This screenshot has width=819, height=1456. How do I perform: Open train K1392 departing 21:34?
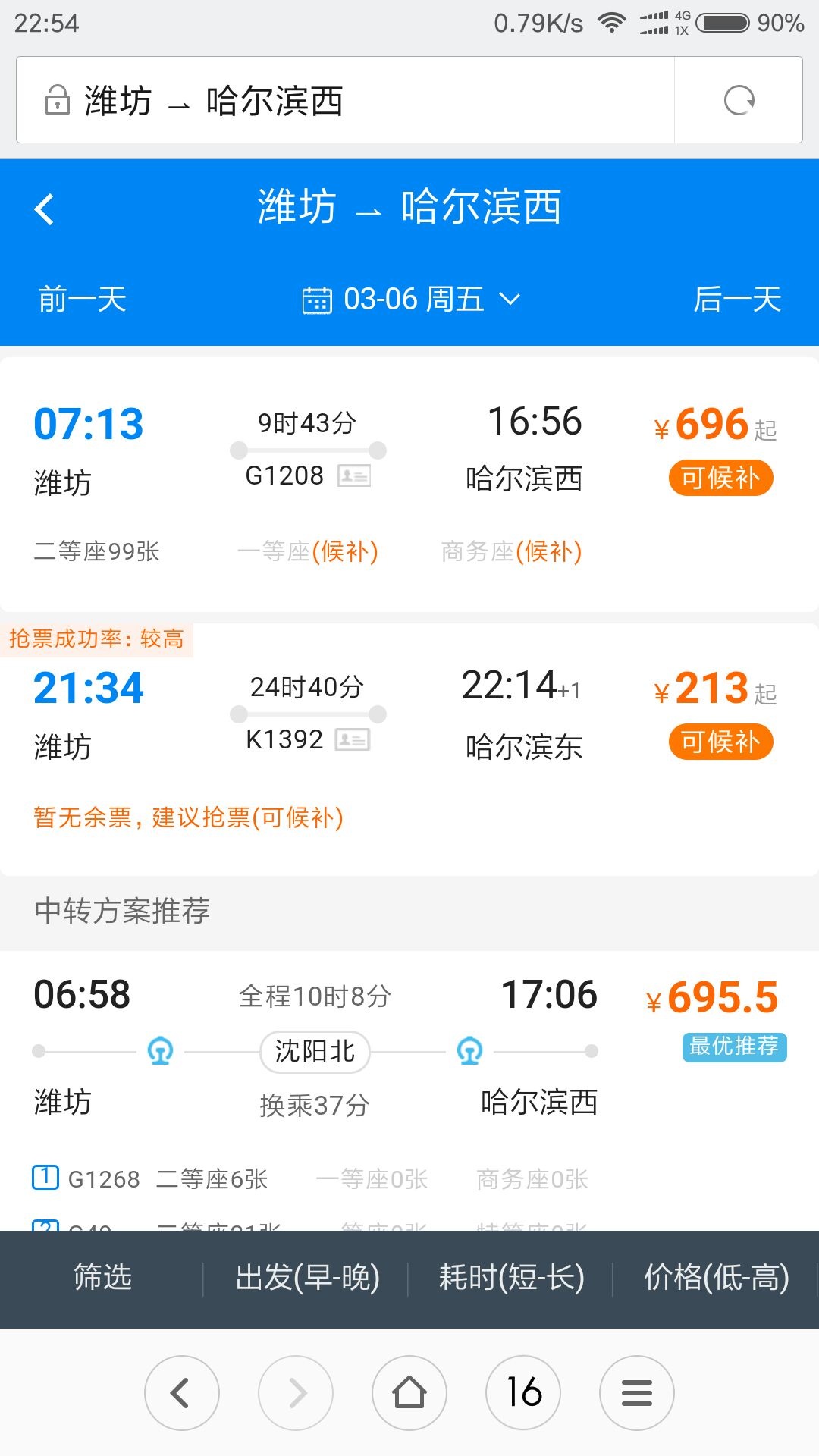click(x=409, y=749)
